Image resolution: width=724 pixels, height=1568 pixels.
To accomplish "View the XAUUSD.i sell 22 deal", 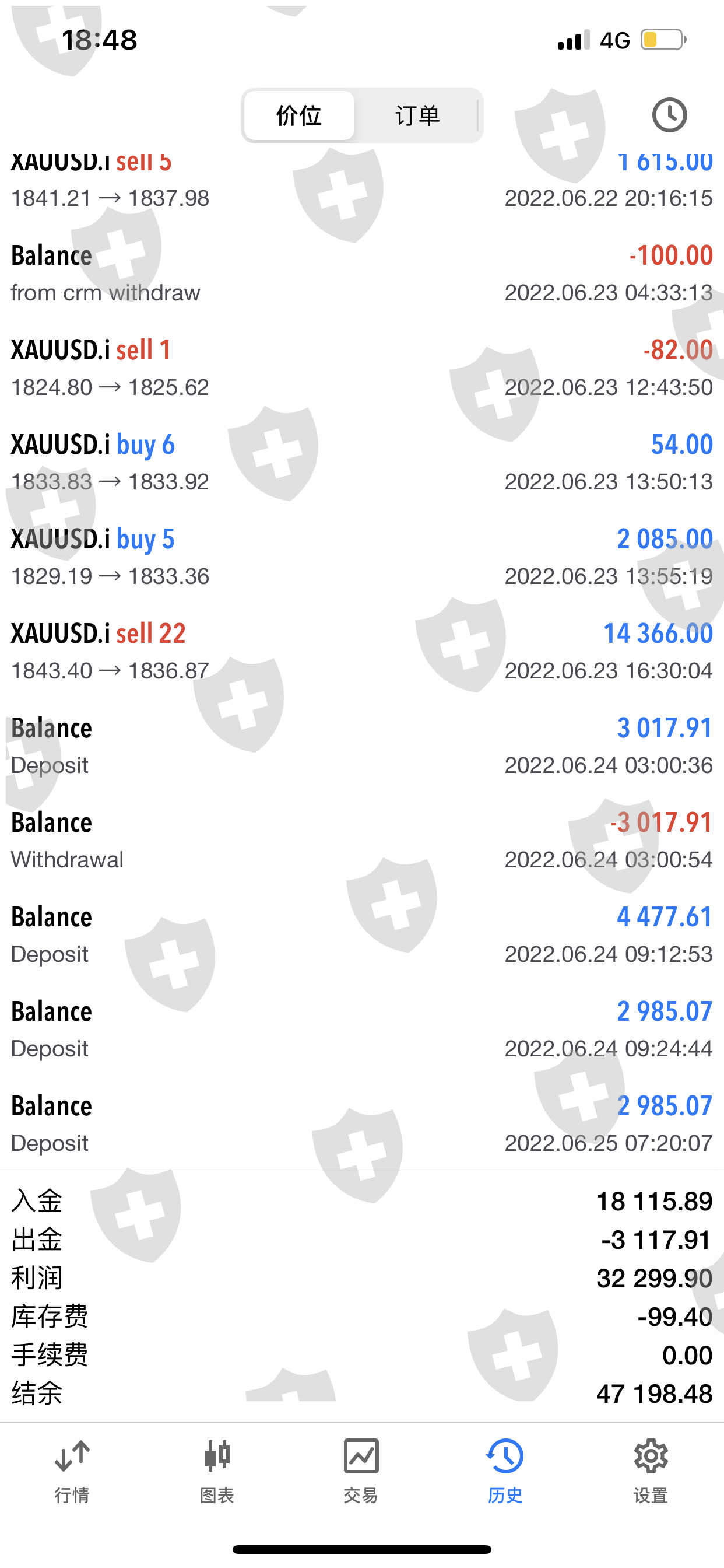I will point(361,650).
